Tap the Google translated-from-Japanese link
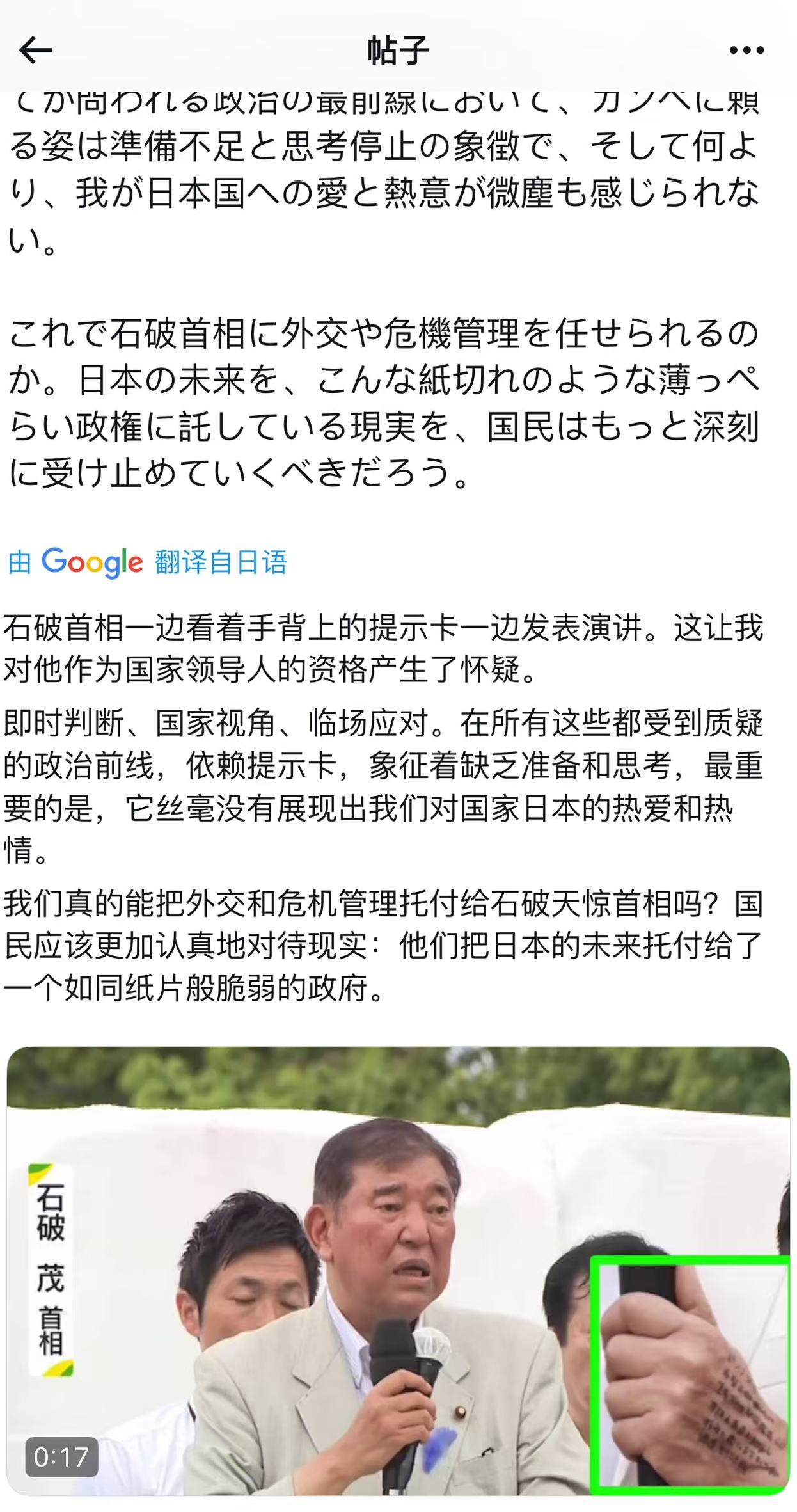This screenshot has height=1512, width=797. coord(148,562)
